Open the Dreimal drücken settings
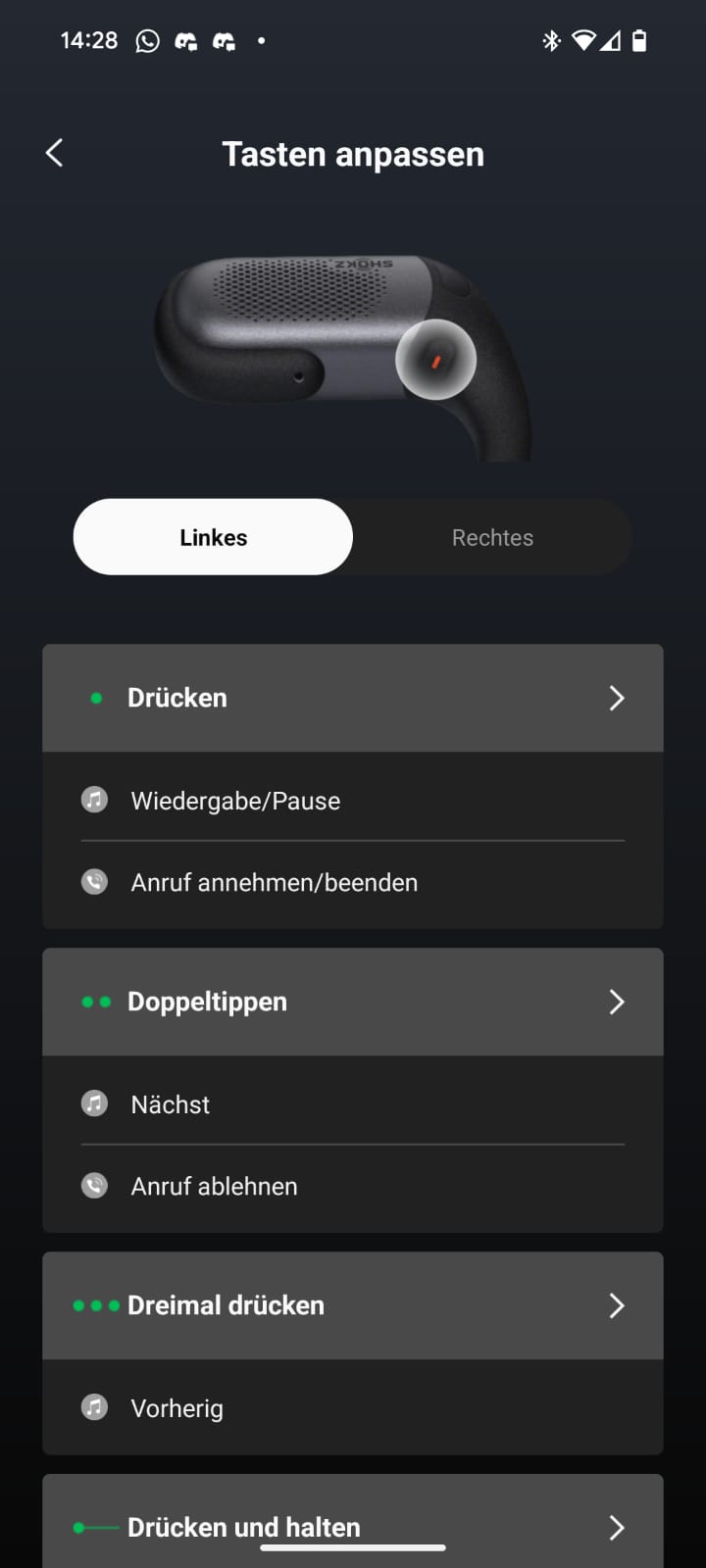Viewport: 706px width, 1568px height. pyautogui.click(x=353, y=1305)
